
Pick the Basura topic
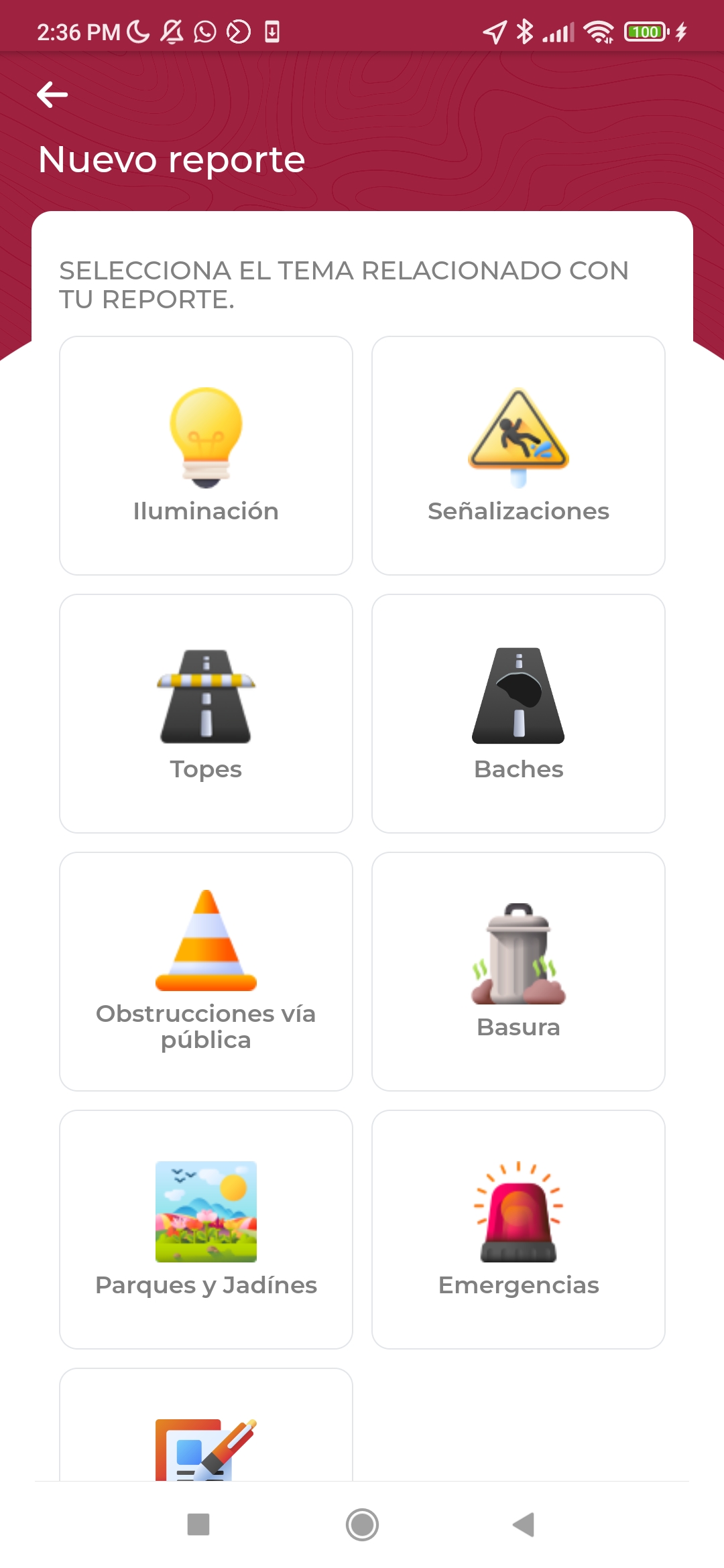coord(518,972)
